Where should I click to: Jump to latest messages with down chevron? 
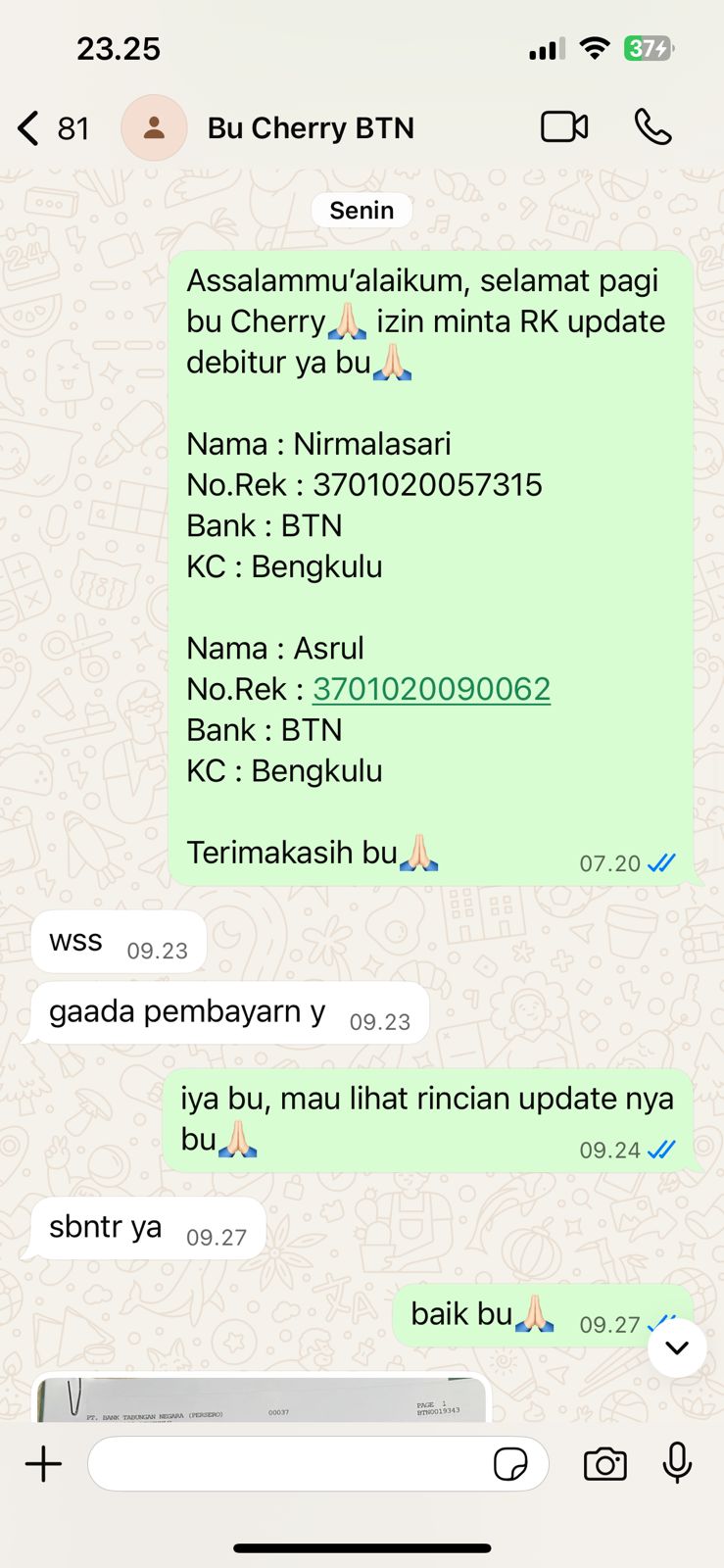pos(677,1348)
